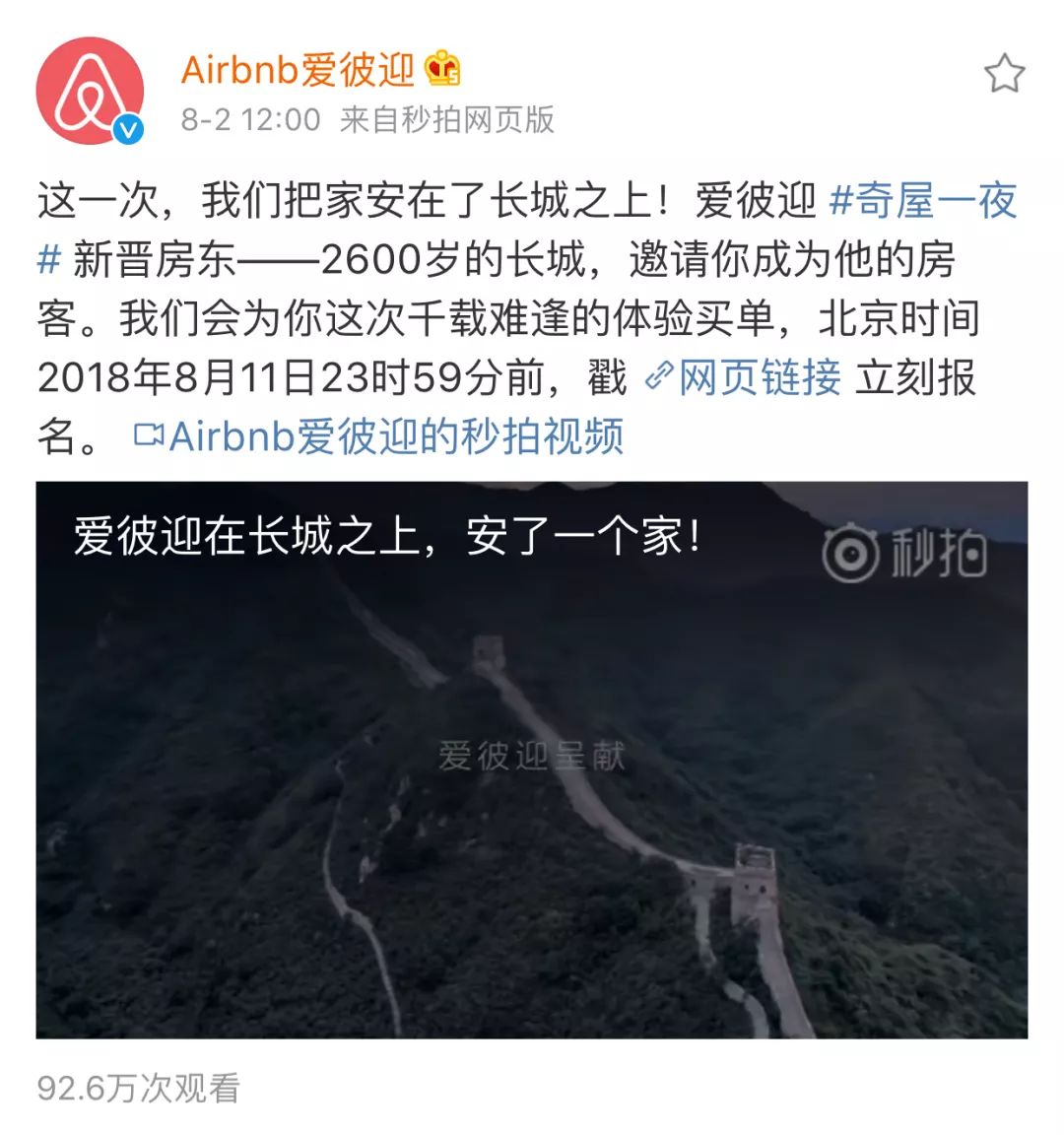Open Airbnb爱彼迎 profile avatar

click(x=90, y=91)
